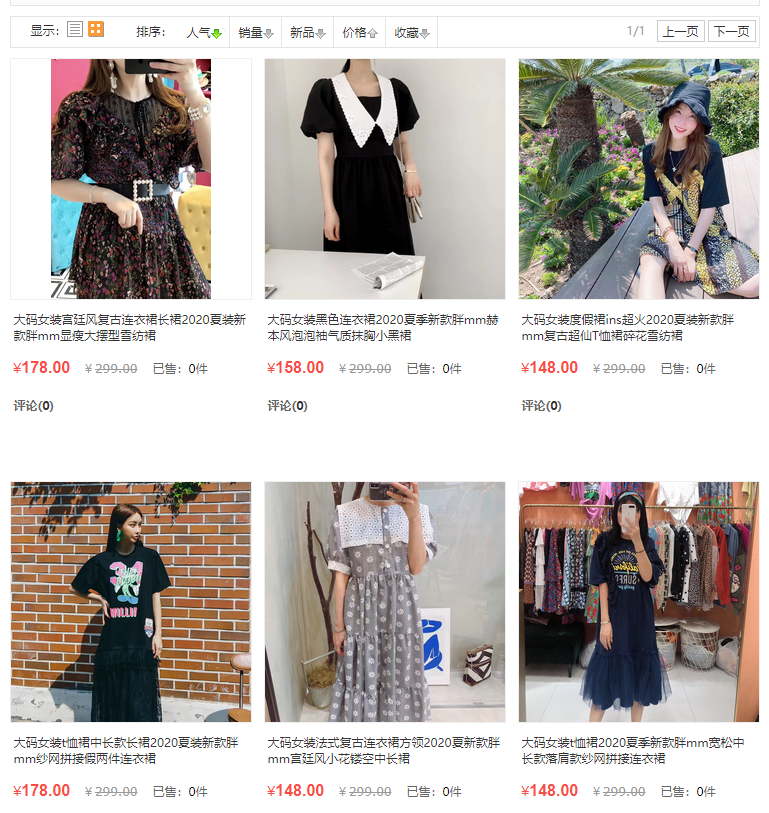Sort products by 人气

click(x=203, y=32)
